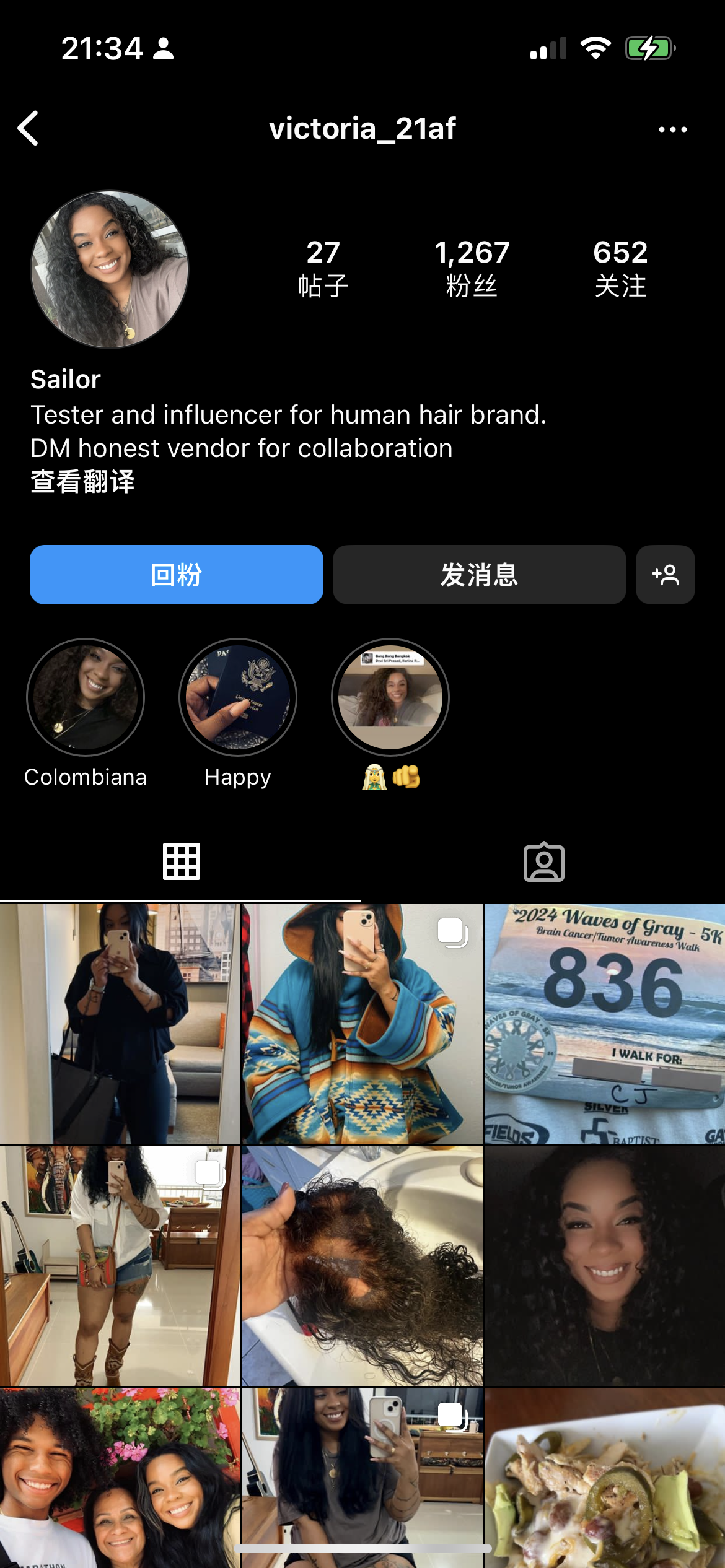Screen dimensions: 725x1568
Task: Open the 652 关注 following list
Action: 620,268
